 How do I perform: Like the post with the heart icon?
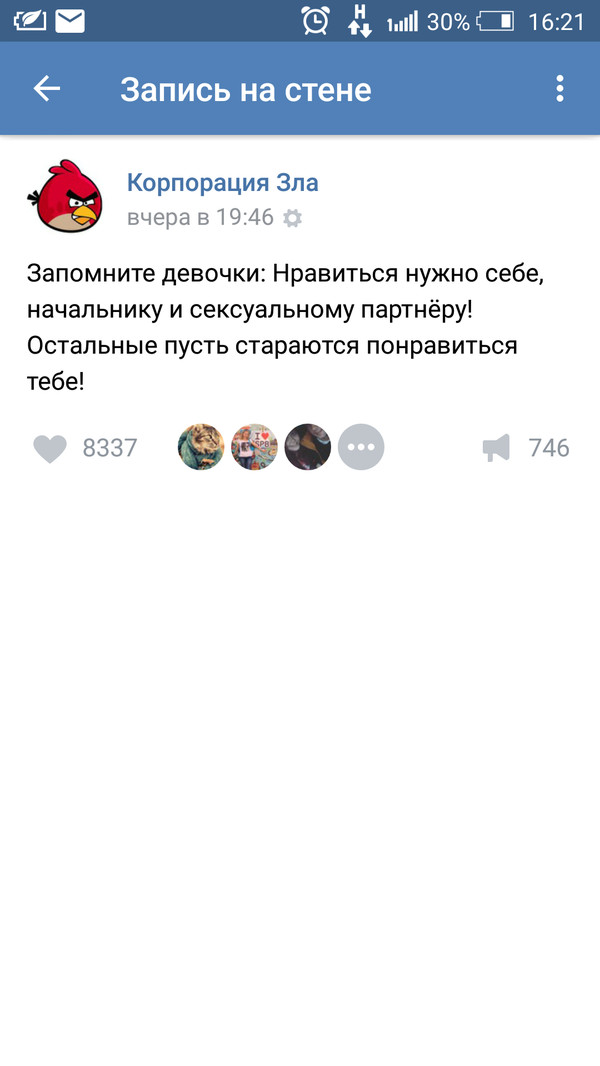(x=50, y=448)
